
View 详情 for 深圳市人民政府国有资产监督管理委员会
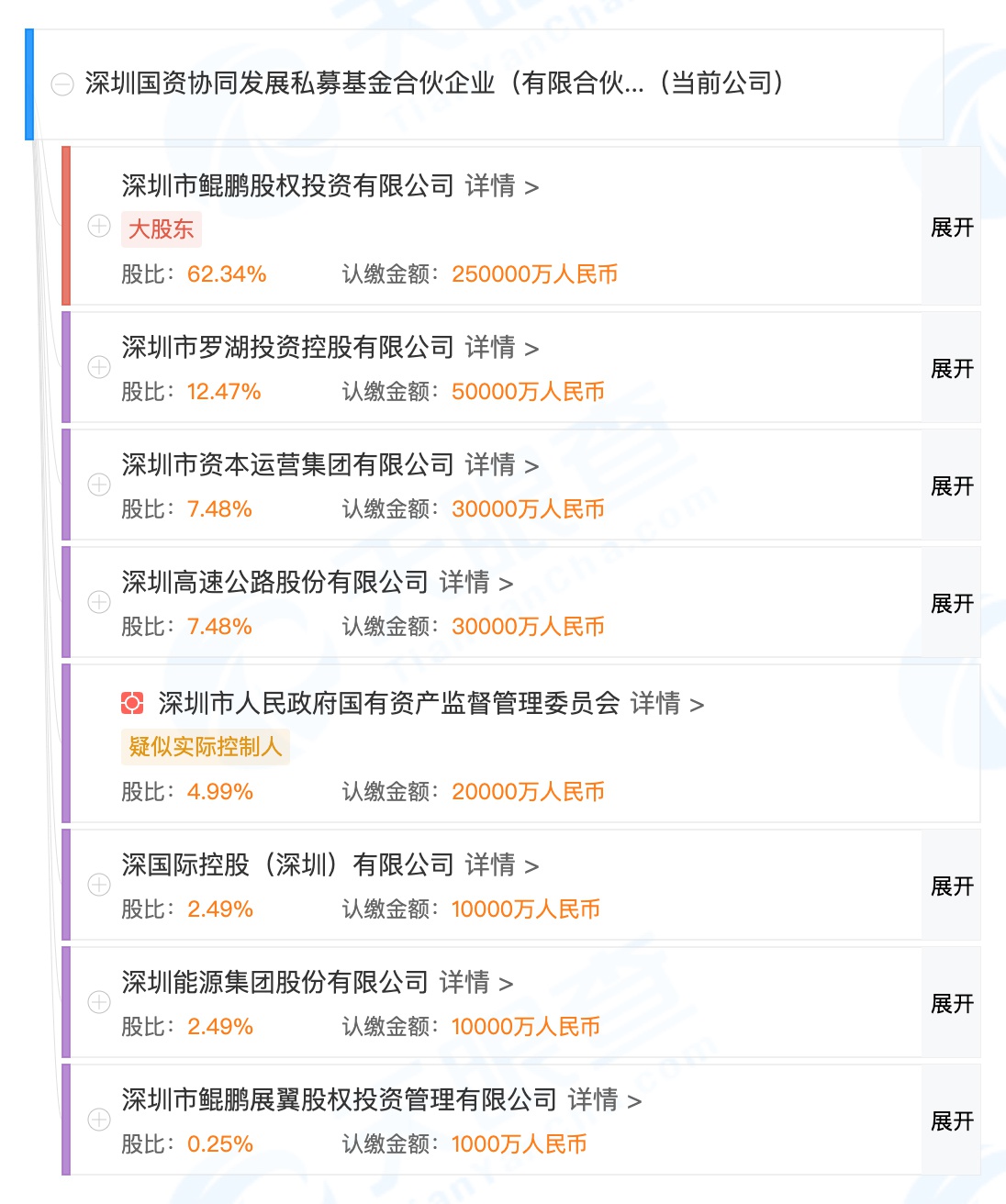click(x=666, y=704)
